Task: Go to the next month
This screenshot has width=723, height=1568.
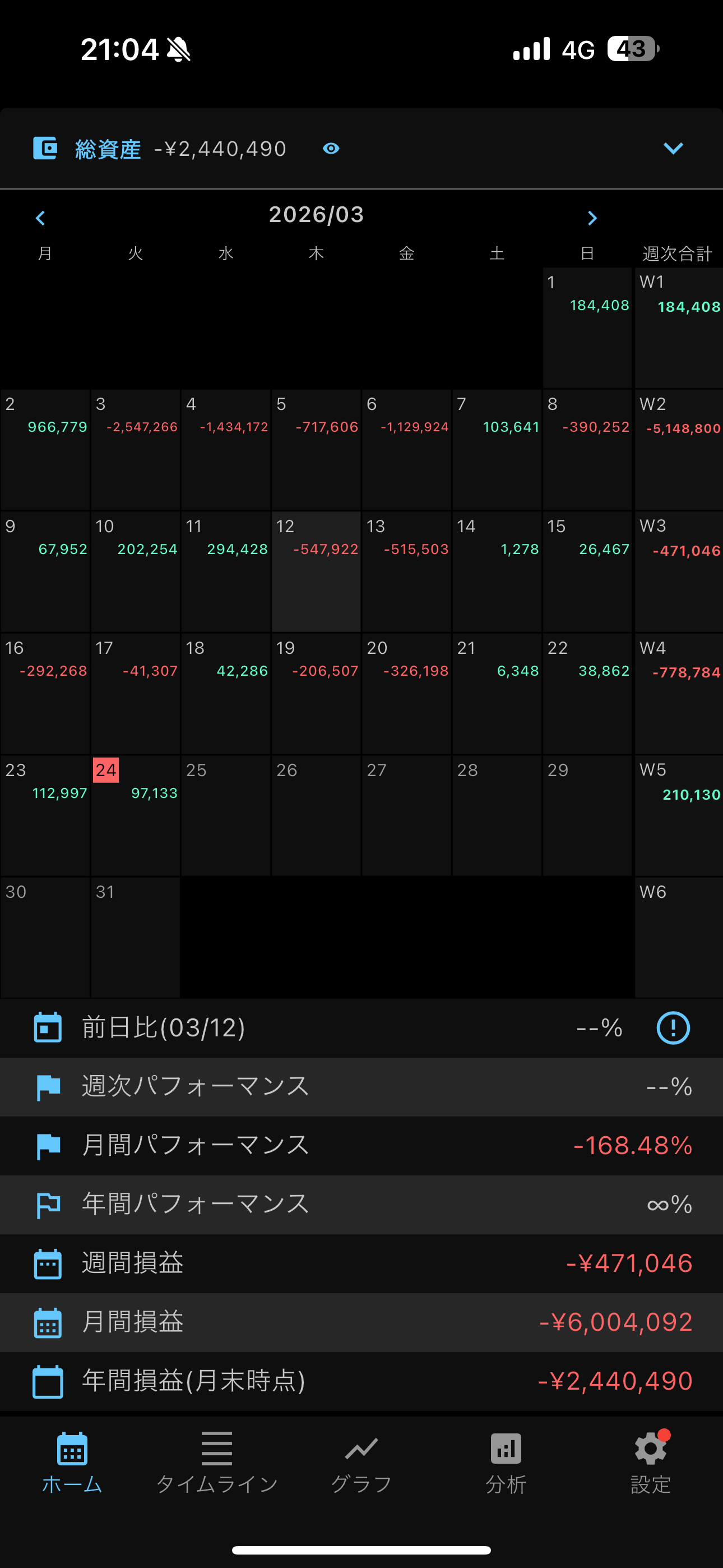Action: 592,218
